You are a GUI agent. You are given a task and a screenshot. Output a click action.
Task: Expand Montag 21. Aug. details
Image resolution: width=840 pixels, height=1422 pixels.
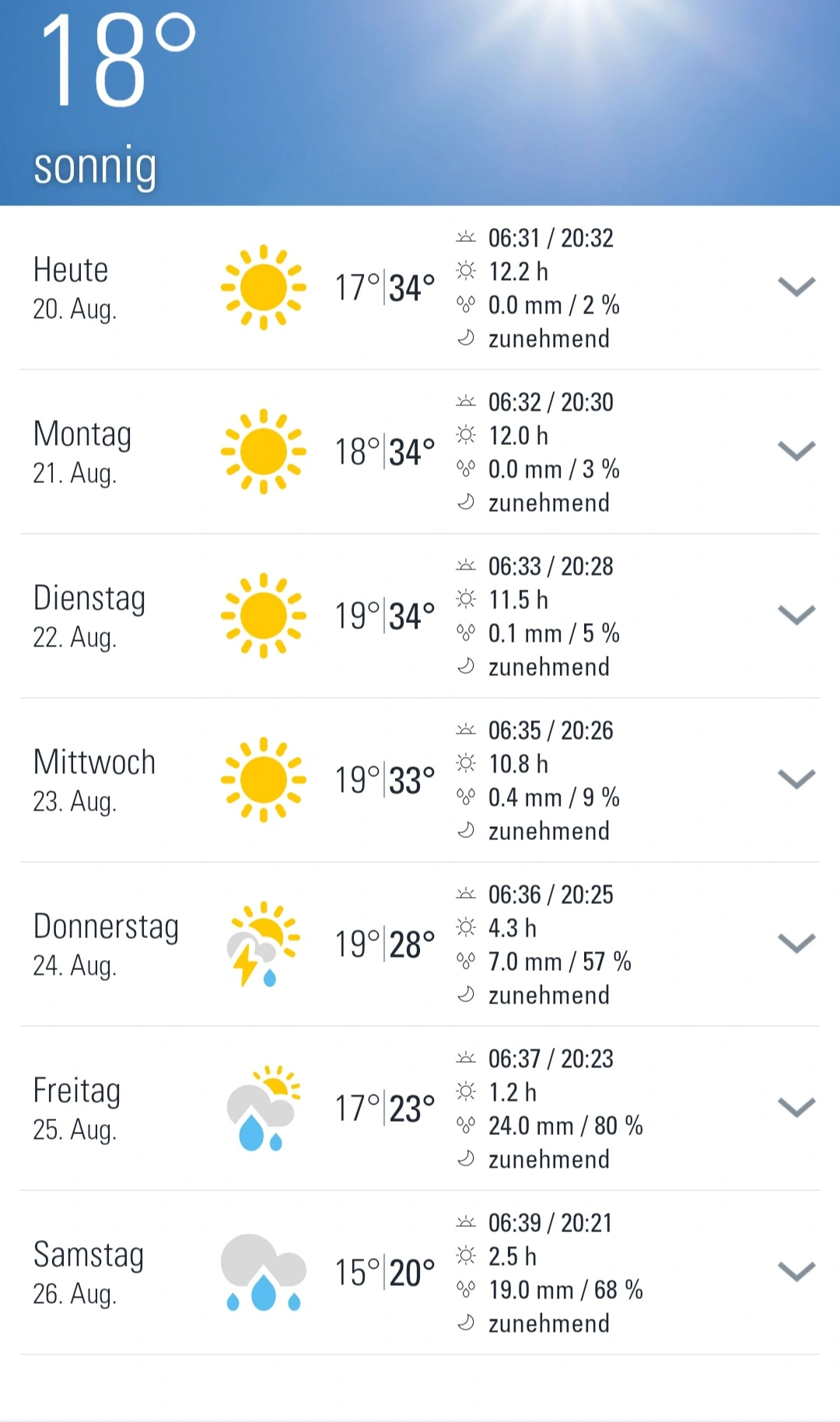pyautogui.click(x=796, y=451)
